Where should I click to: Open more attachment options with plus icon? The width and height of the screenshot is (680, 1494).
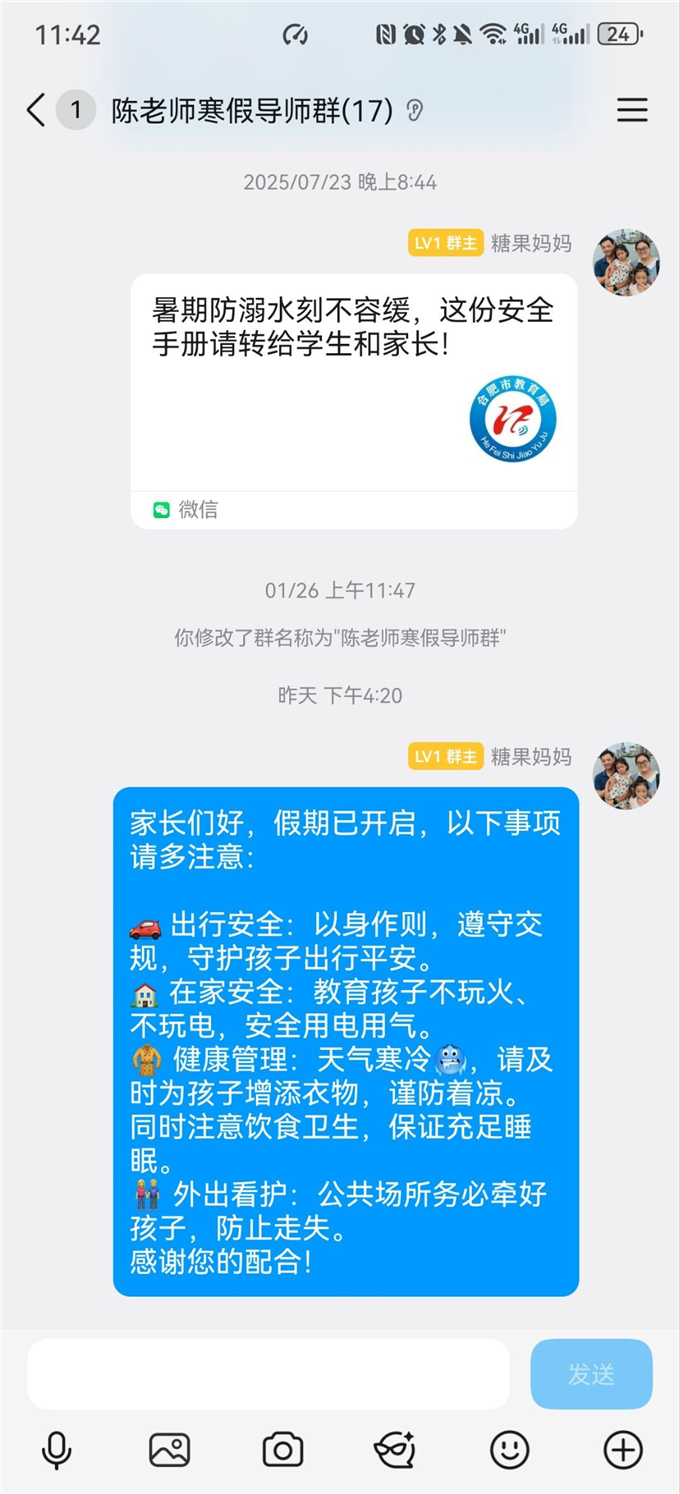tap(623, 1449)
